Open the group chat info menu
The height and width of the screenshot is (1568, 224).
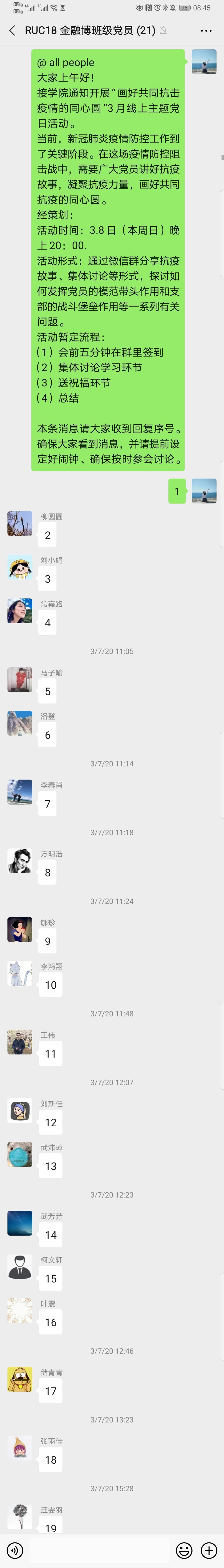[206, 30]
